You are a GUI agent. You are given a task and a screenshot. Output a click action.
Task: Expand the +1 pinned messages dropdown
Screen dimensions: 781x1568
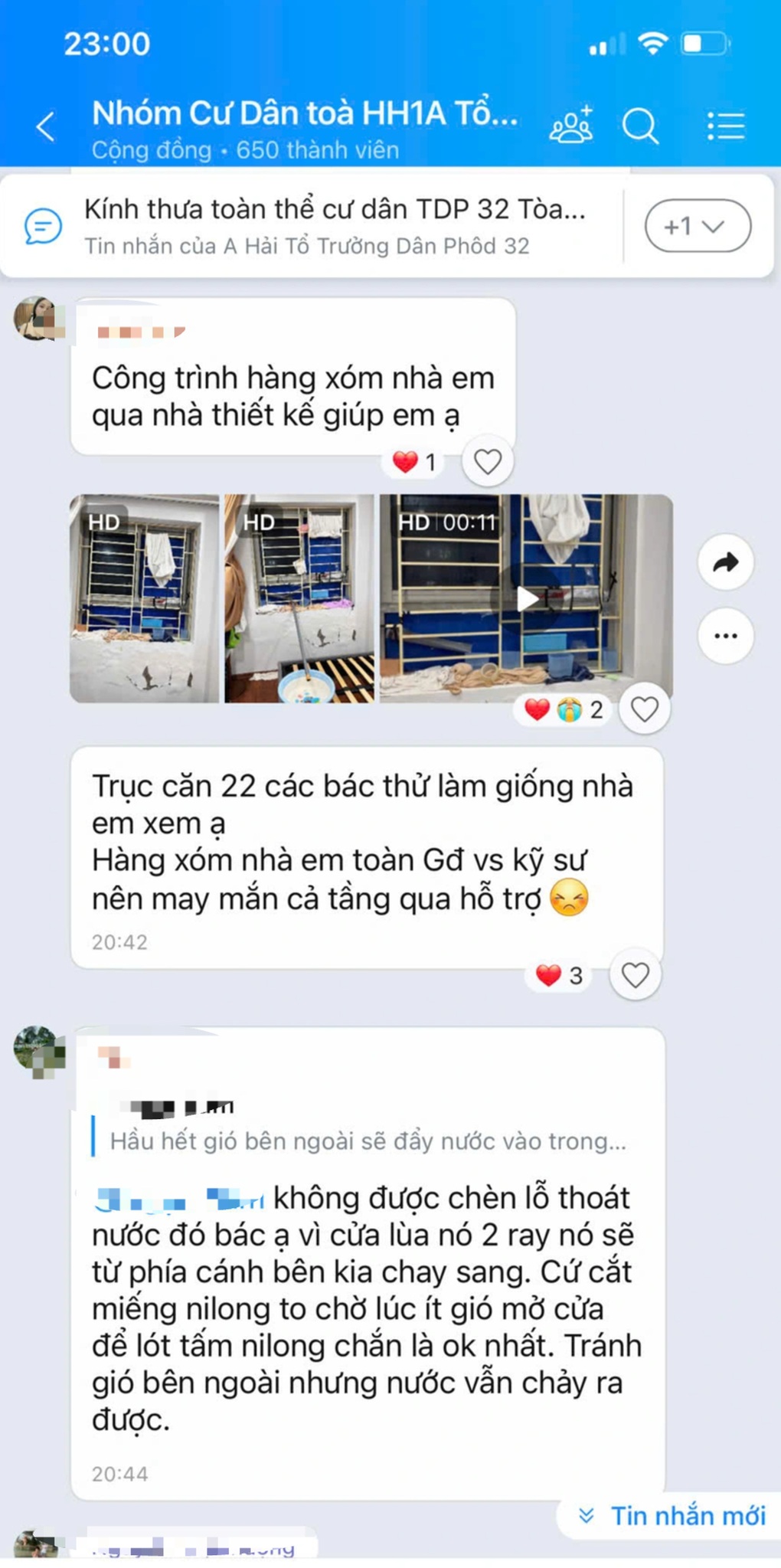pos(697,226)
